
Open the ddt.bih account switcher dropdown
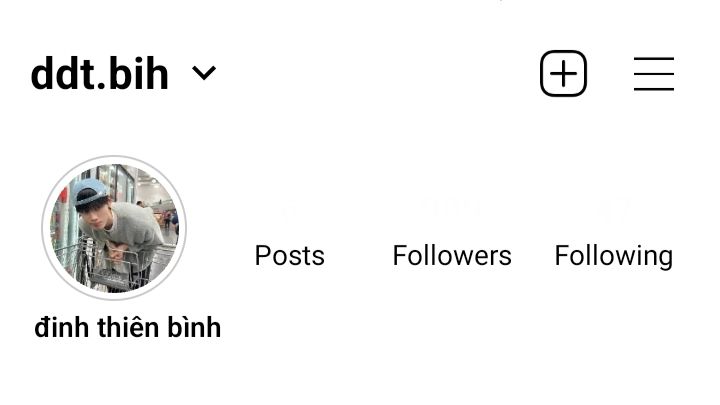[204, 73]
